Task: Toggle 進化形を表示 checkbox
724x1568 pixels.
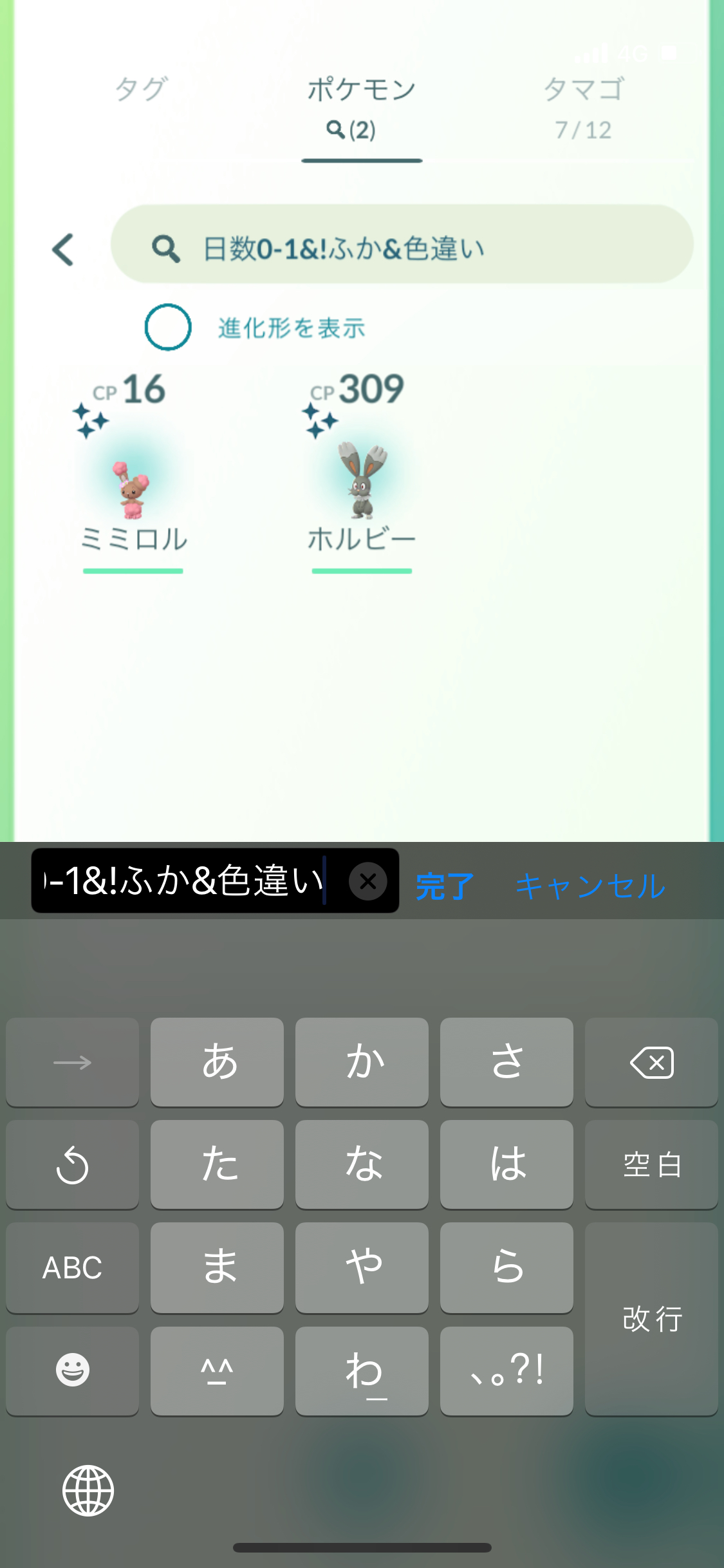Action: [x=167, y=327]
